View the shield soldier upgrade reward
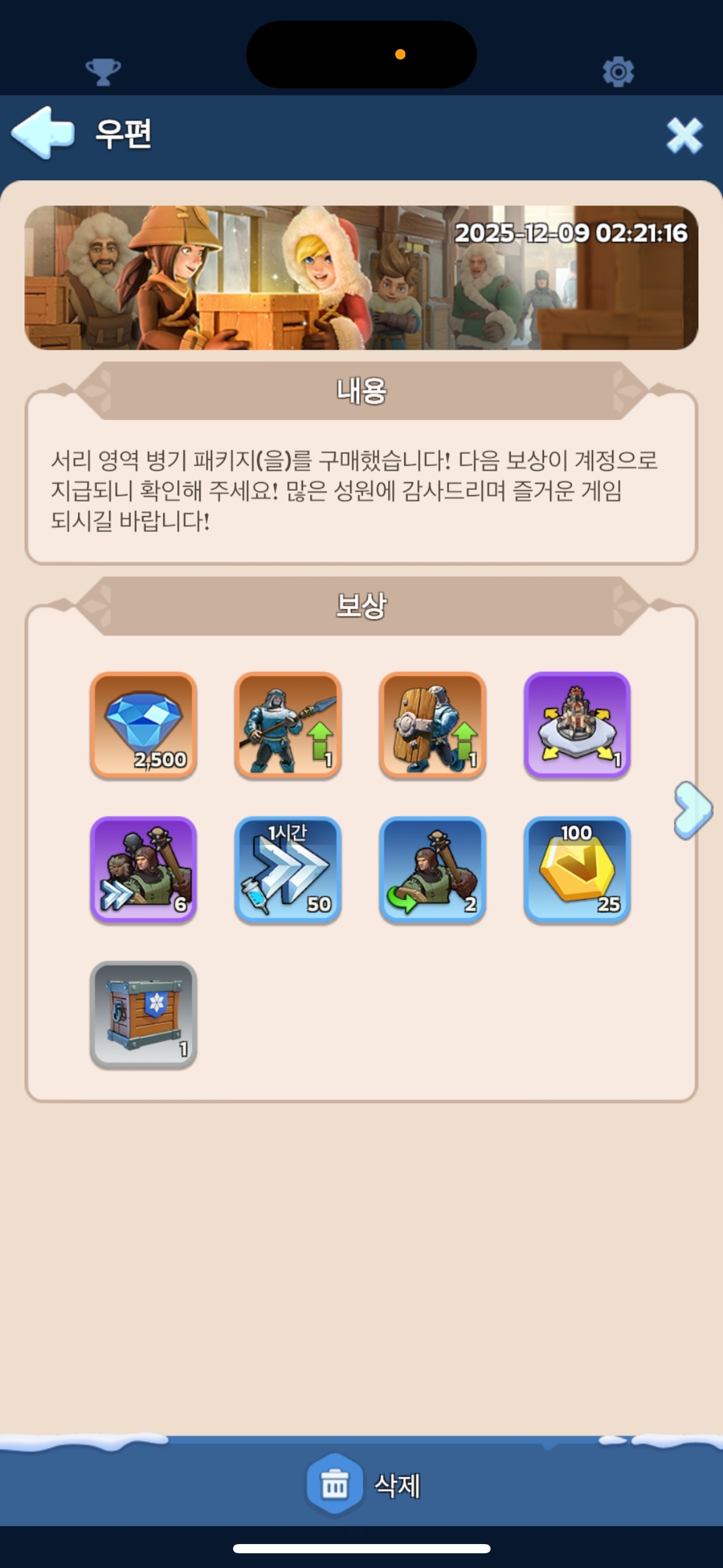The width and height of the screenshot is (723, 1568). pyautogui.click(x=432, y=725)
